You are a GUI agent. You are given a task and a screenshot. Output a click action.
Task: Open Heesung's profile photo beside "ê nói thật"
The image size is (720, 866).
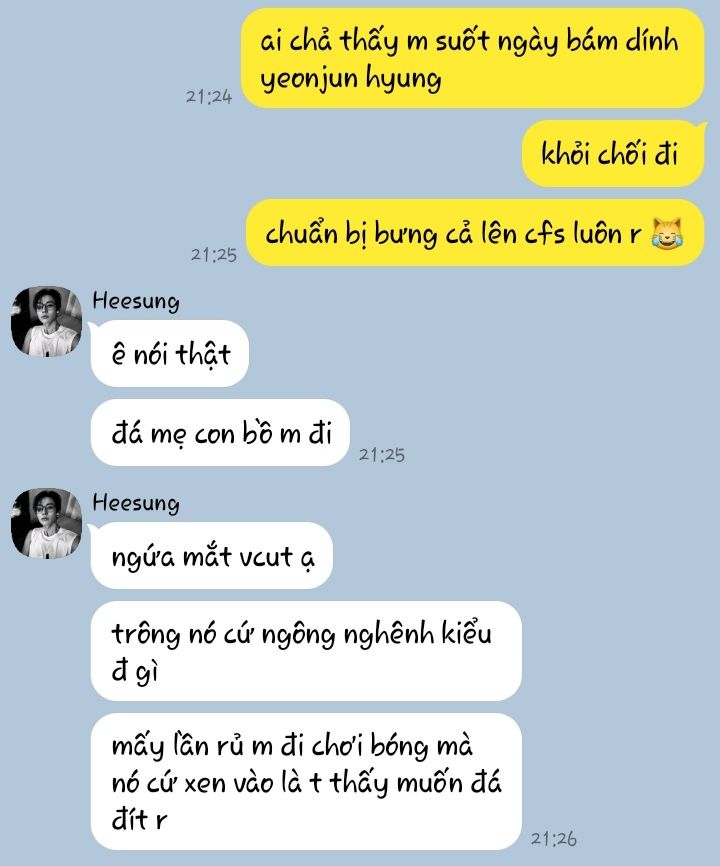click(x=46, y=321)
